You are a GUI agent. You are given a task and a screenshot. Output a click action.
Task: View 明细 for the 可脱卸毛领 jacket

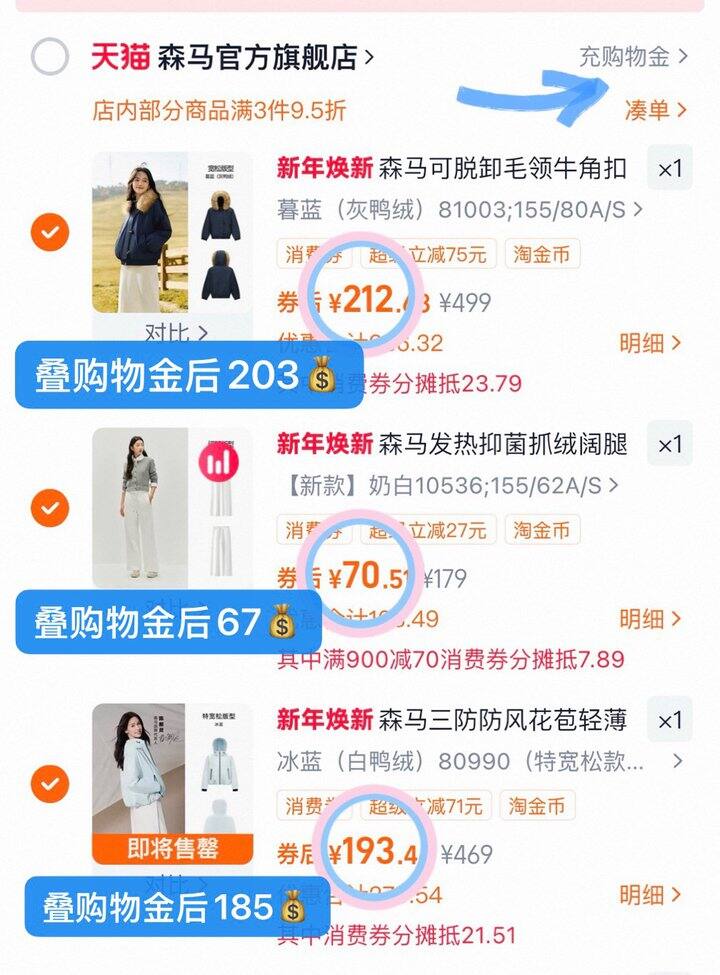click(x=650, y=343)
